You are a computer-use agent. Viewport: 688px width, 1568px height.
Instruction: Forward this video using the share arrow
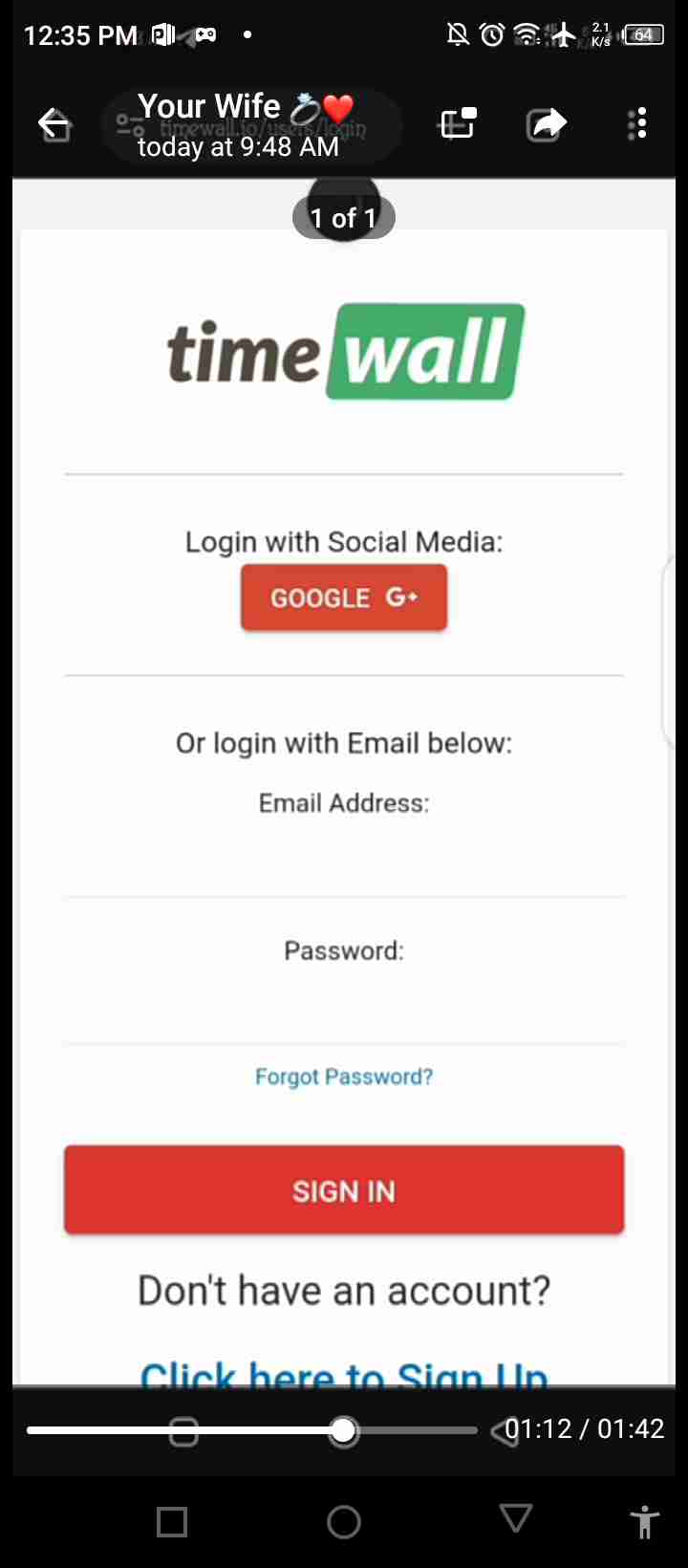(547, 124)
